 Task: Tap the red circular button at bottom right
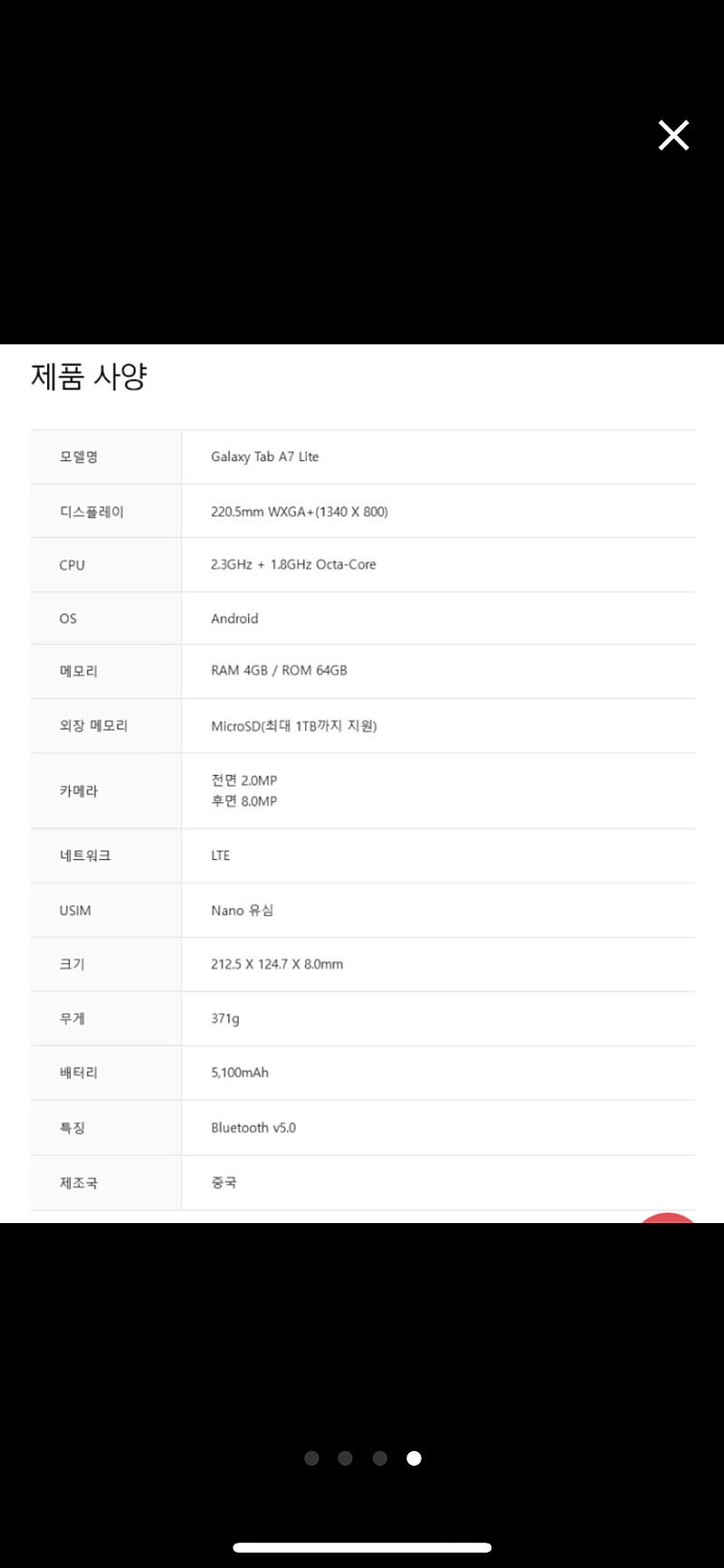[667, 1221]
